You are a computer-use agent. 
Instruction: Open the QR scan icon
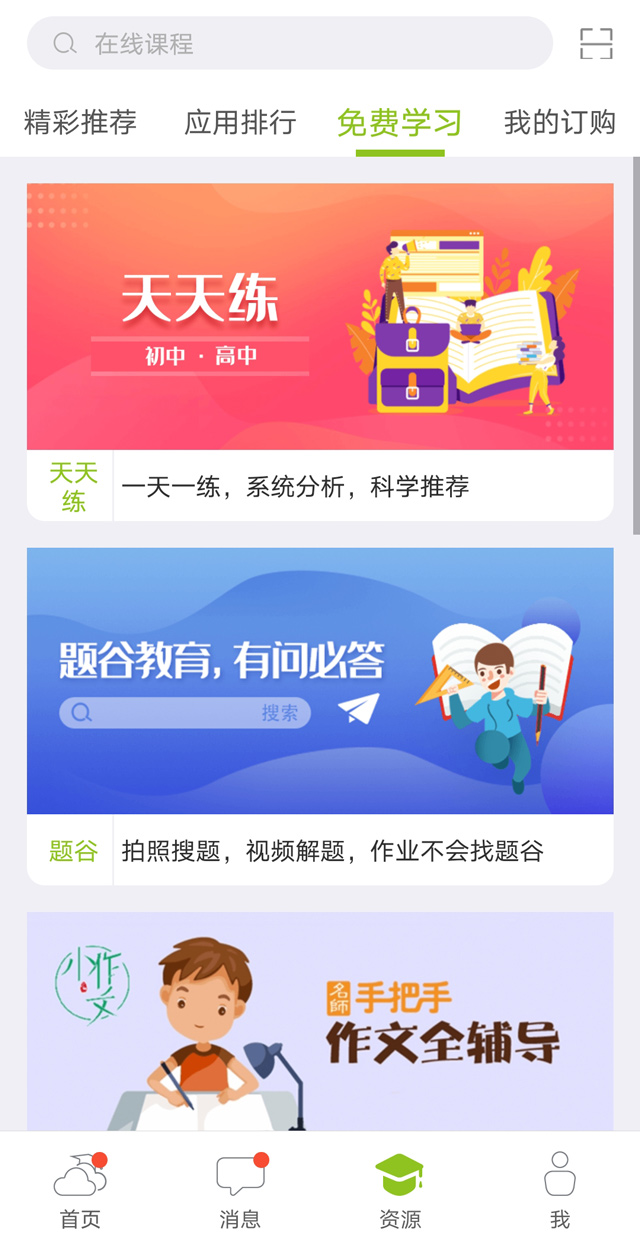(596, 44)
